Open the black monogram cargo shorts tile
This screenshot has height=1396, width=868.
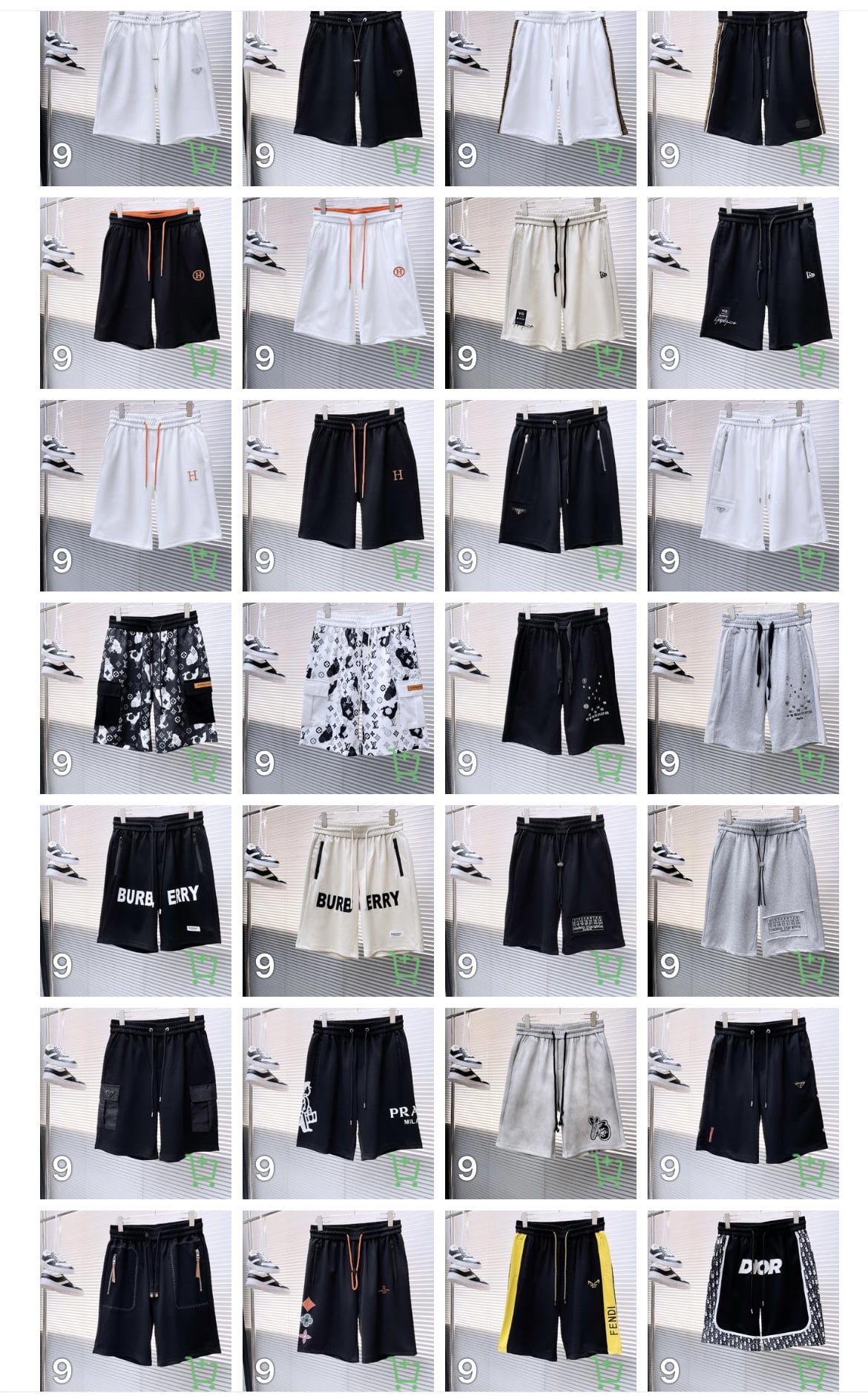tap(136, 698)
